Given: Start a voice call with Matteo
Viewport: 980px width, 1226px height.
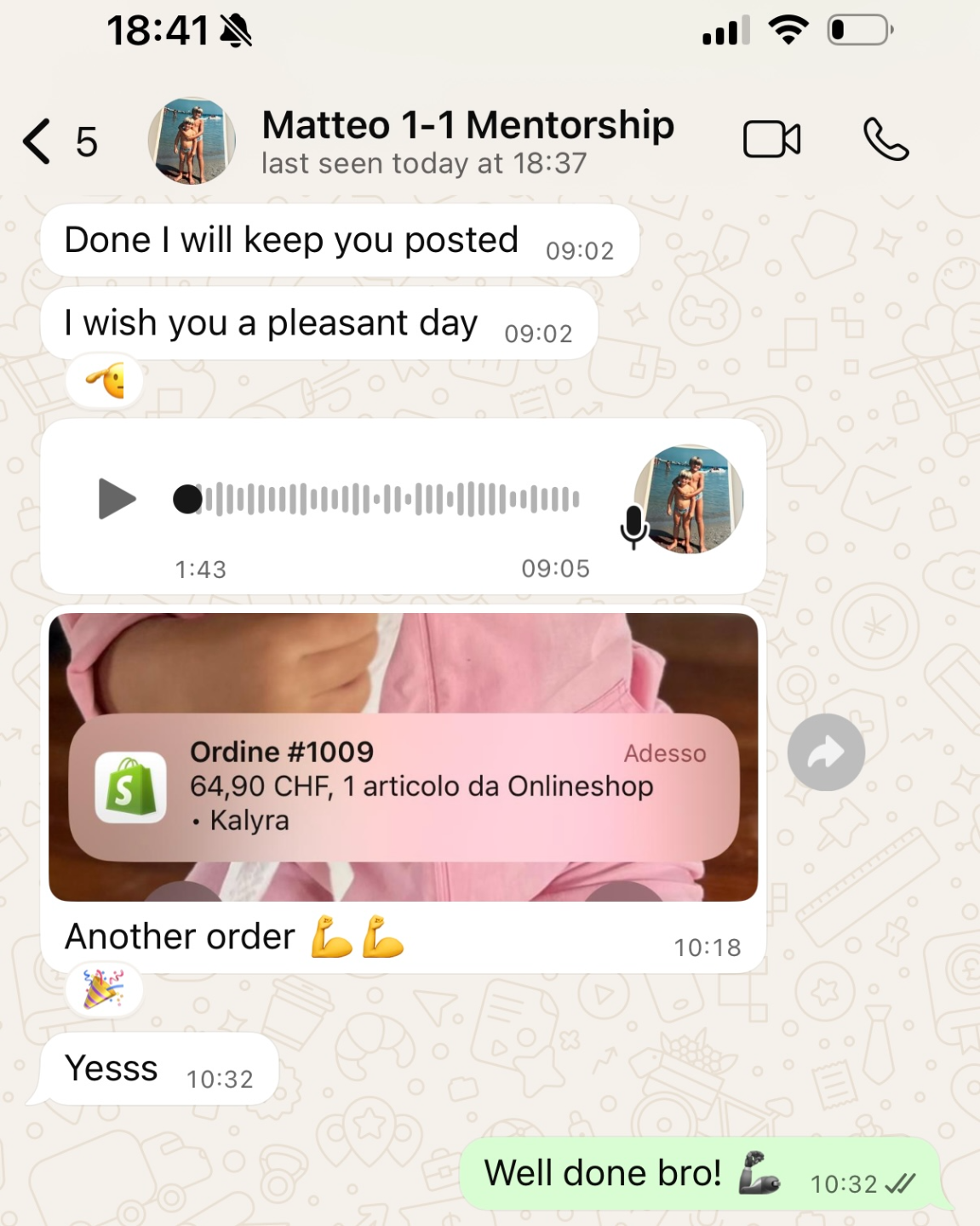Looking at the screenshot, I should tap(886, 140).
